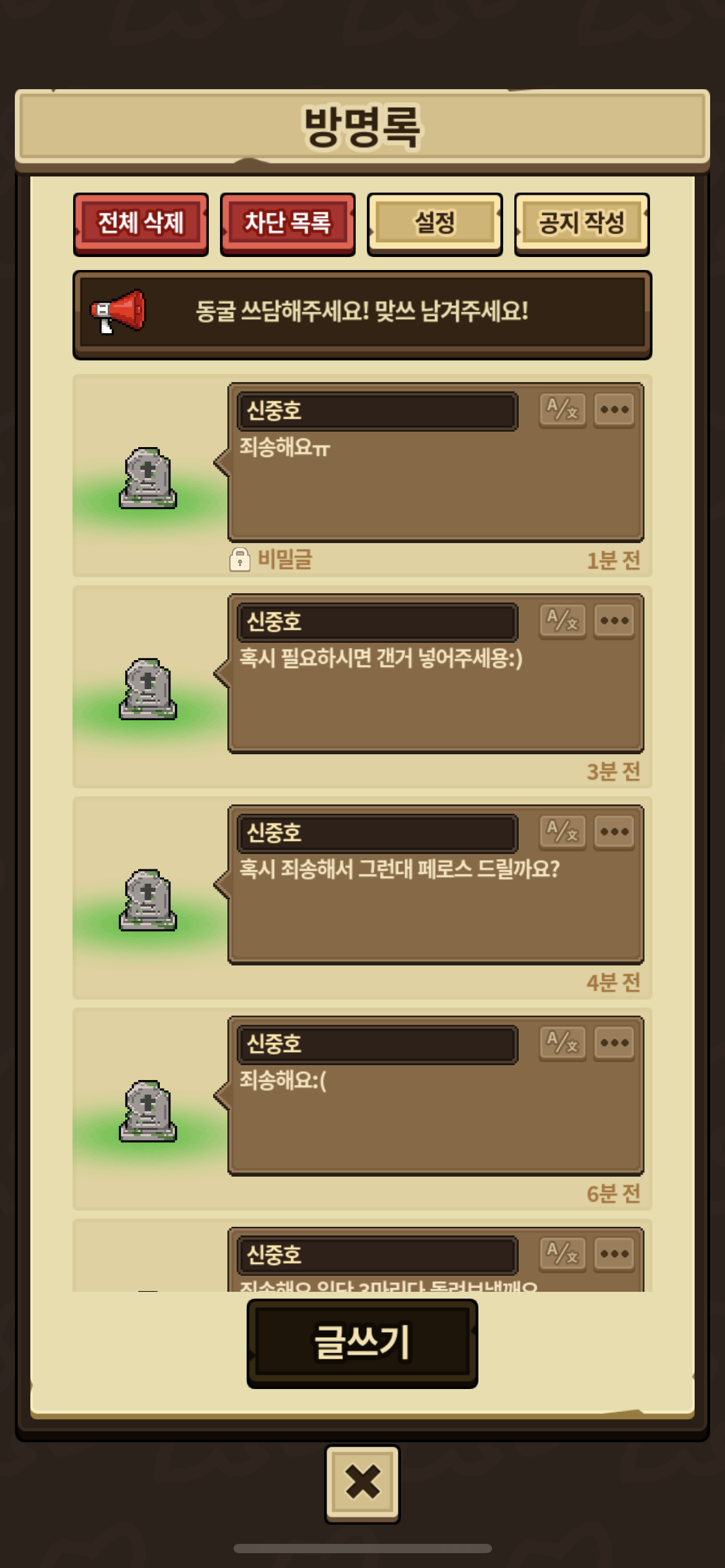Image resolution: width=725 pixels, height=1568 pixels.
Task: Open the 차단 목록 block list
Action: [288, 224]
